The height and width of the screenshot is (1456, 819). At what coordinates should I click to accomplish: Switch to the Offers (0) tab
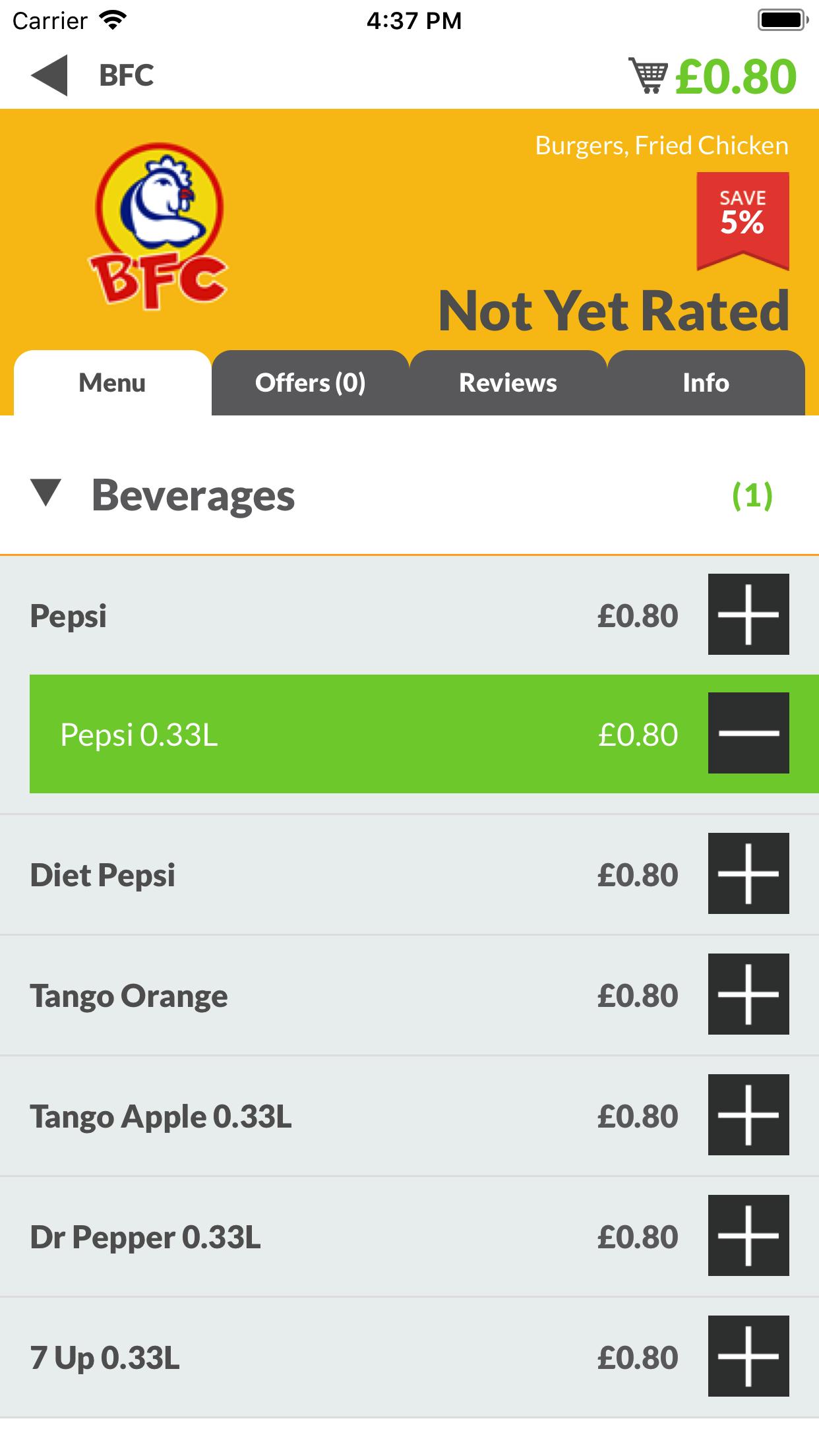[x=311, y=383]
